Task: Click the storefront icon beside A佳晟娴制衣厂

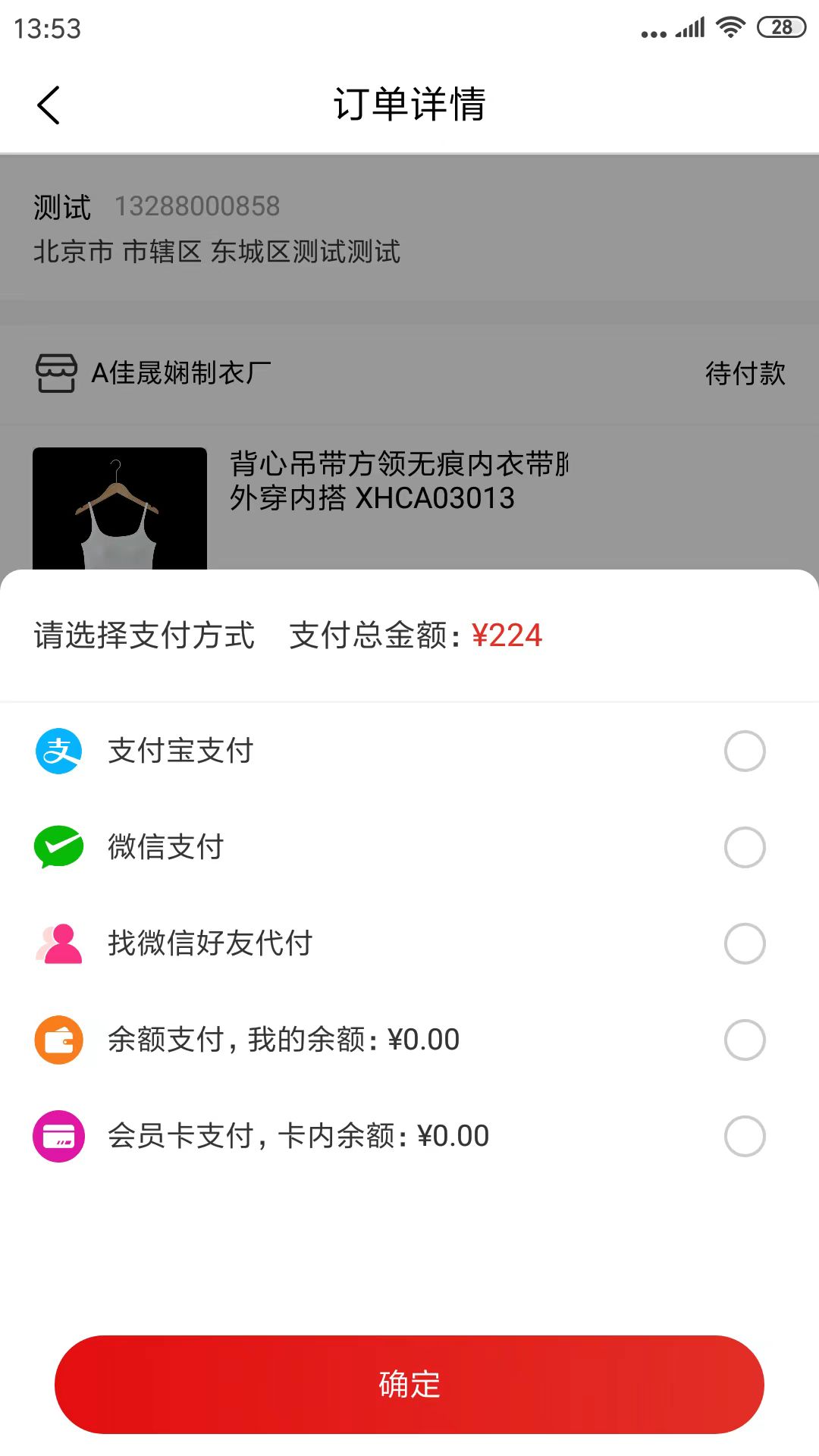Action: pyautogui.click(x=57, y=373)
